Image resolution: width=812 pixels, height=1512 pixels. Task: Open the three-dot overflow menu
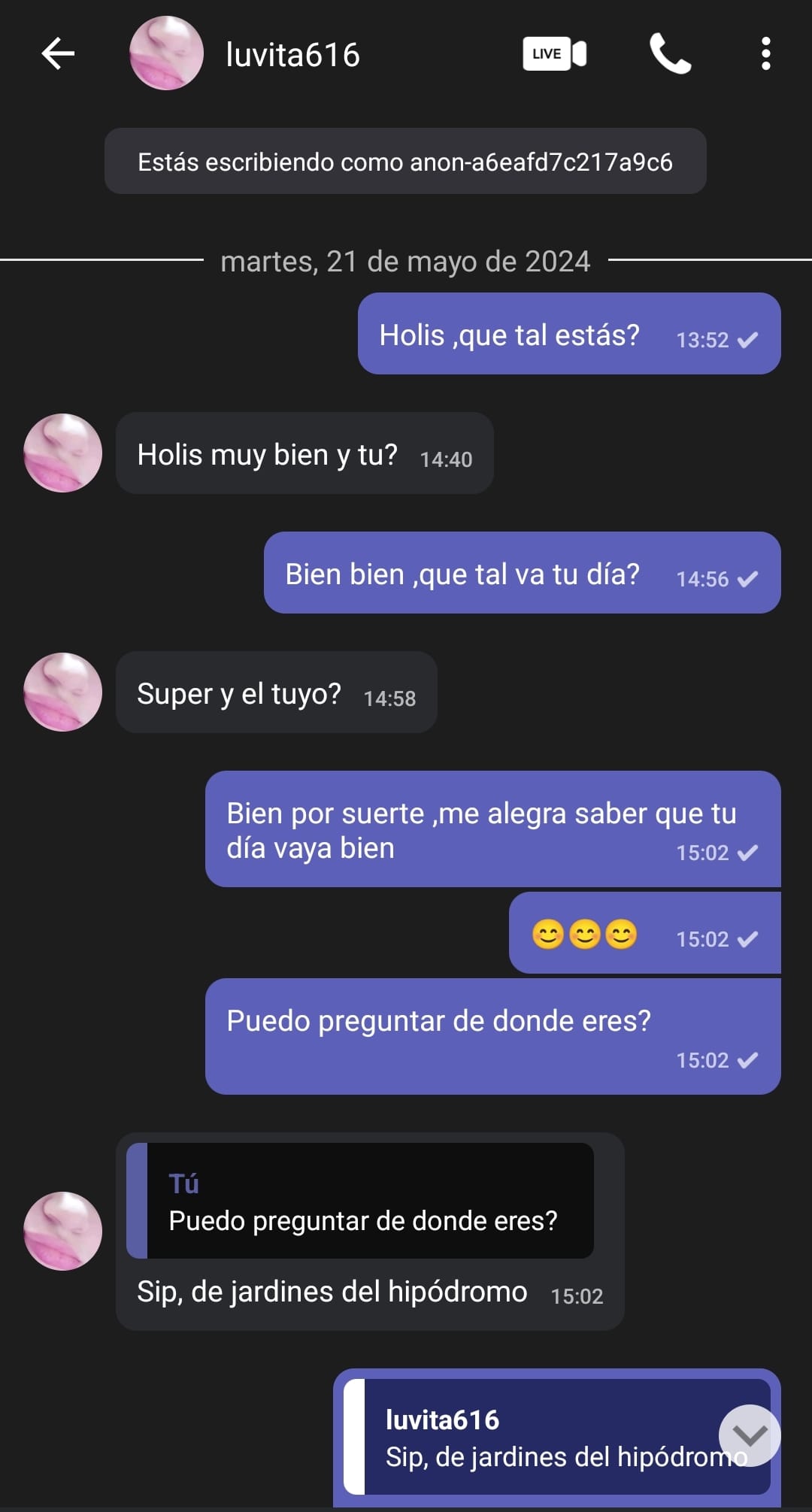(x=765, y=54)
